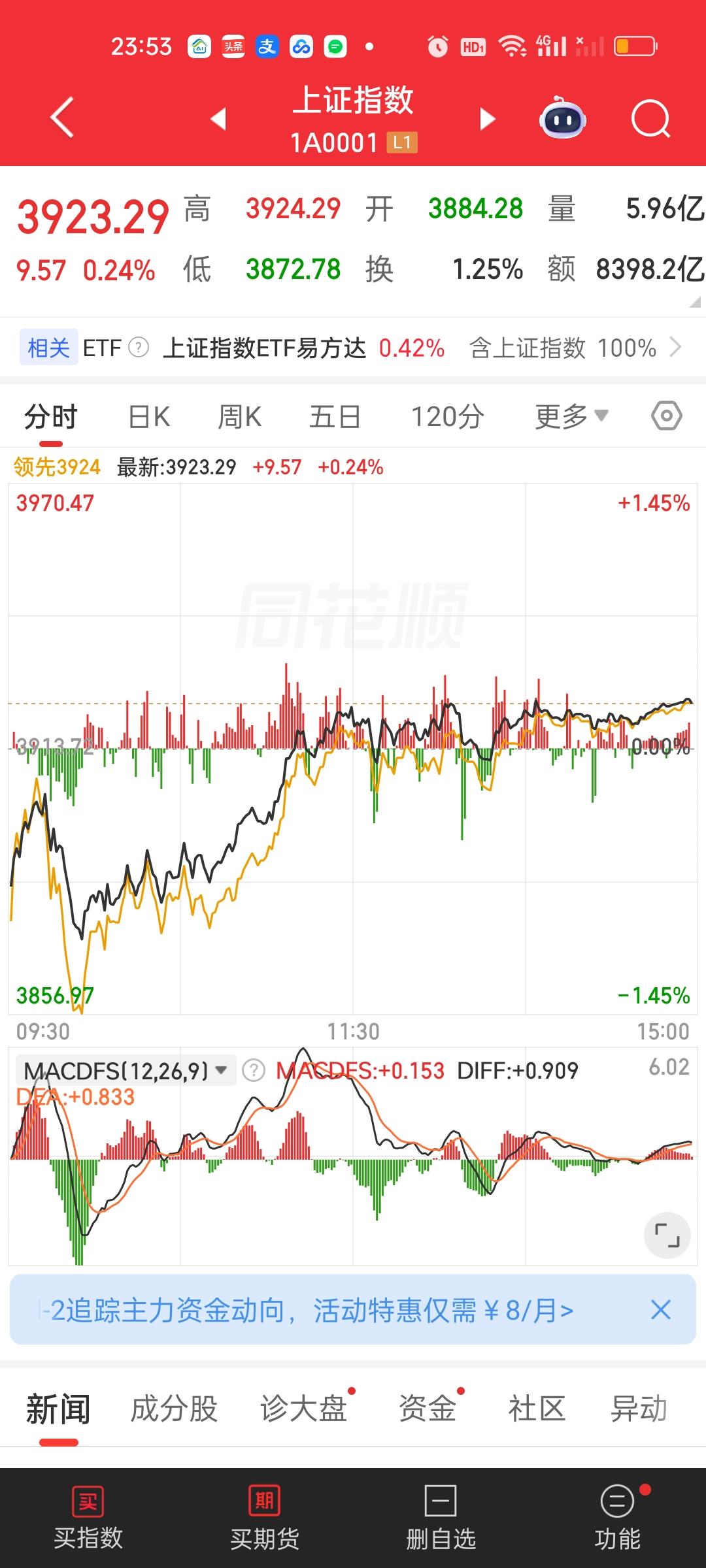This screenshot has height=1568, width=706.
Task: Tap the 买指数 buy index button
Action: [x=88, y=1522]
